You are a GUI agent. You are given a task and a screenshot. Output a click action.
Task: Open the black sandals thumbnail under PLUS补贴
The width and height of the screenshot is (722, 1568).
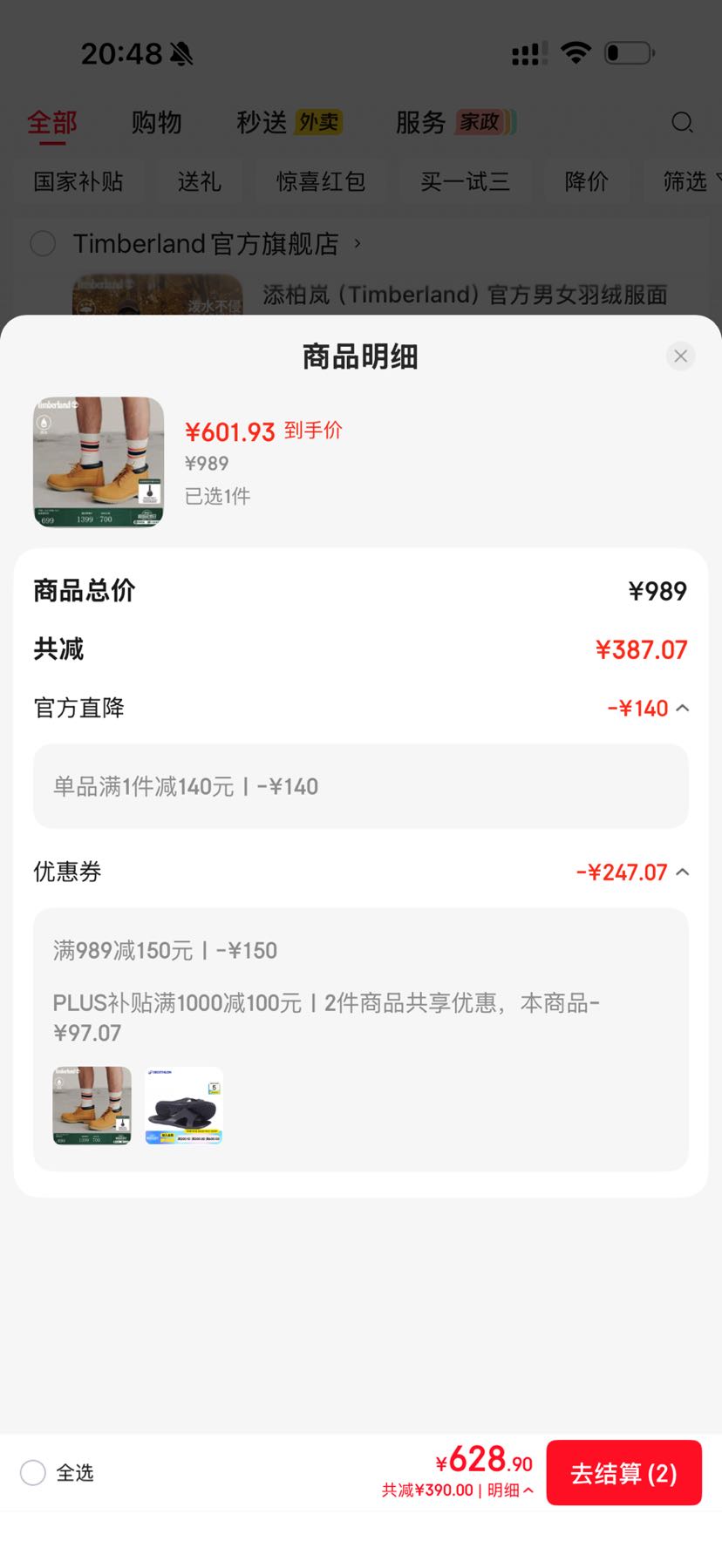[184, 1105]
